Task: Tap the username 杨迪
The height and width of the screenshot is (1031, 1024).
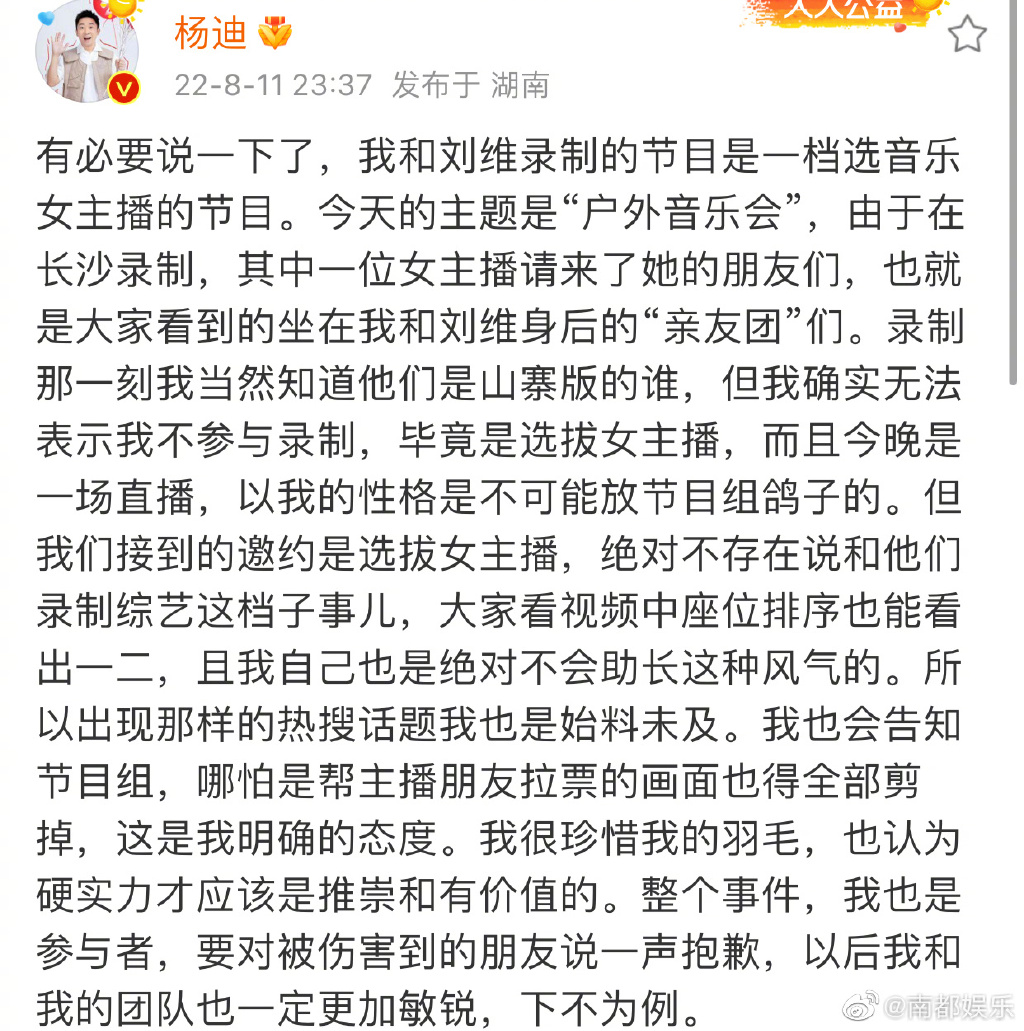Action: [x=210, y=35]
